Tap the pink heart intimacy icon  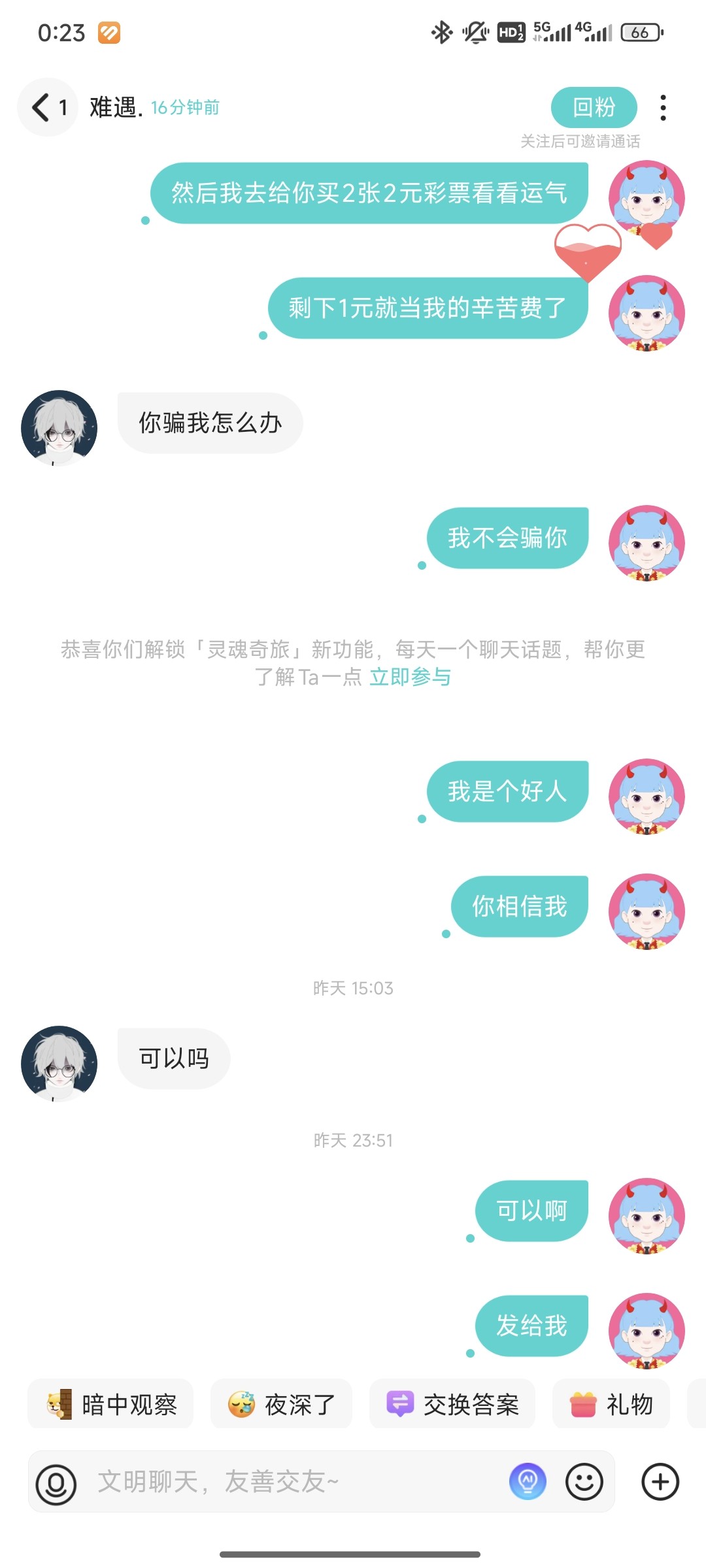click(x=587, y=252)
